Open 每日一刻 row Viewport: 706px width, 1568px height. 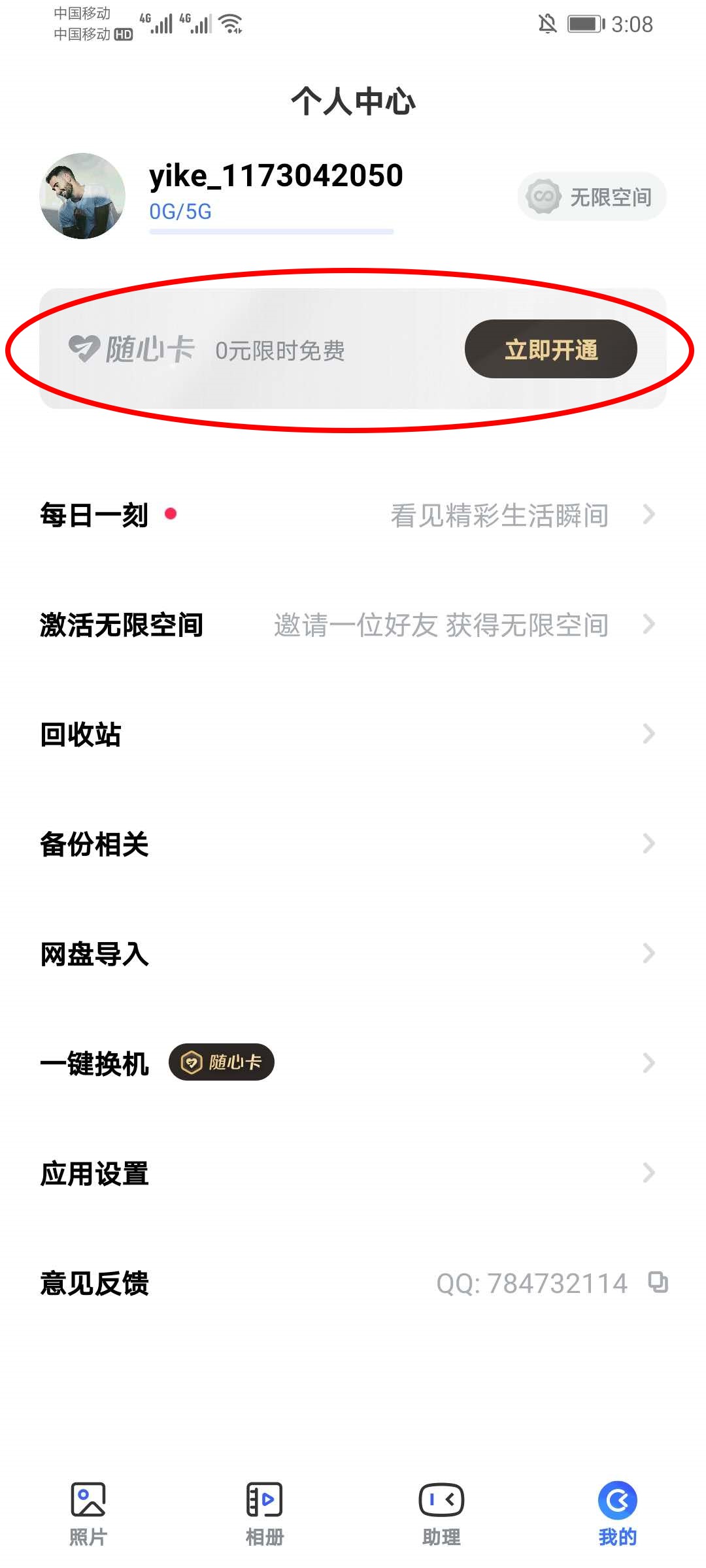coord(346,515)
